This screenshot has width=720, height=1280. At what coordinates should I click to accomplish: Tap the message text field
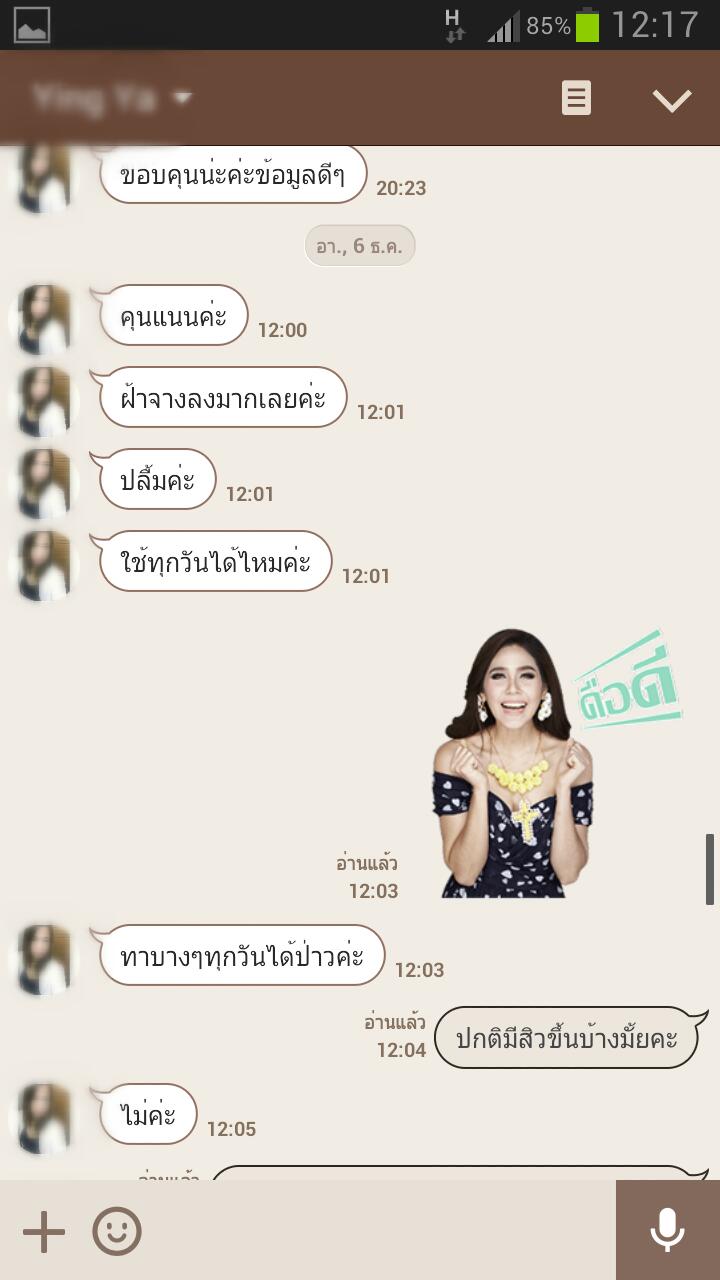[x=380, y=1231]
